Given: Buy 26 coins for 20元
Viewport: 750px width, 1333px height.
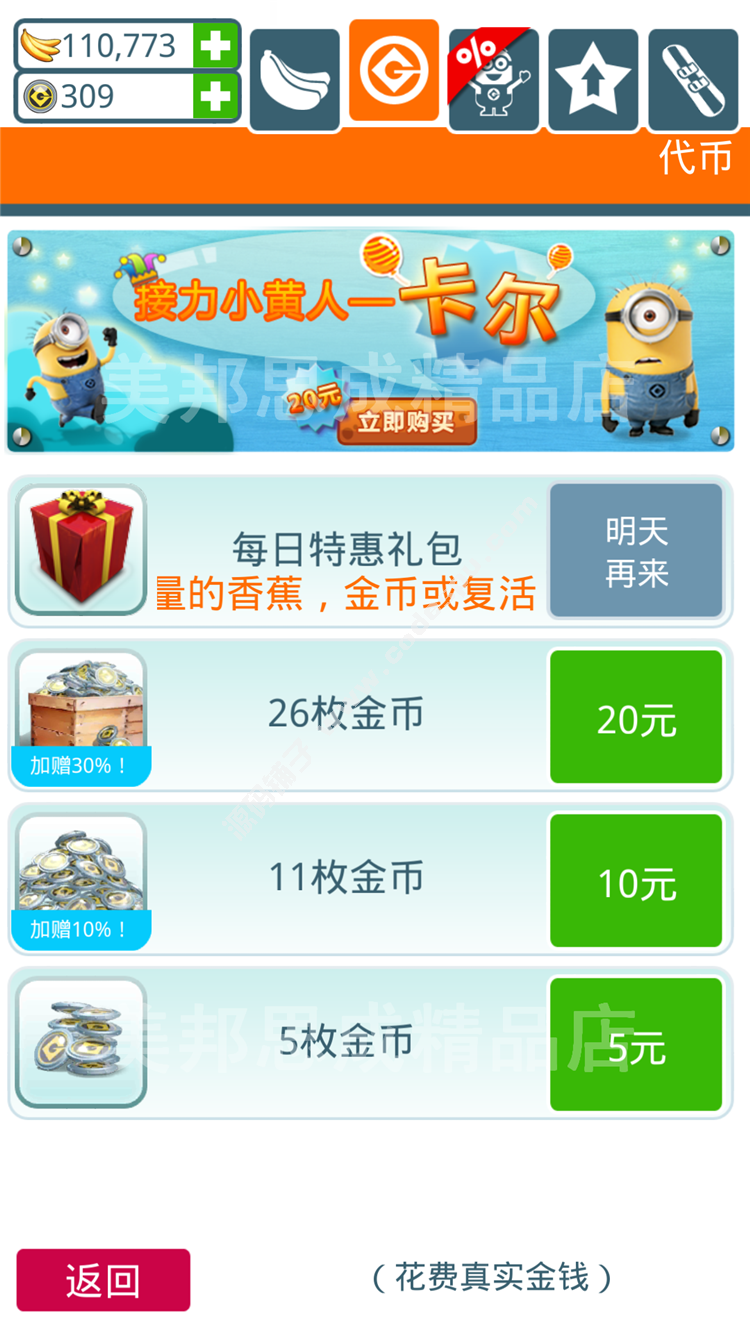Looking at the screenshot, I should coord(636,717).
